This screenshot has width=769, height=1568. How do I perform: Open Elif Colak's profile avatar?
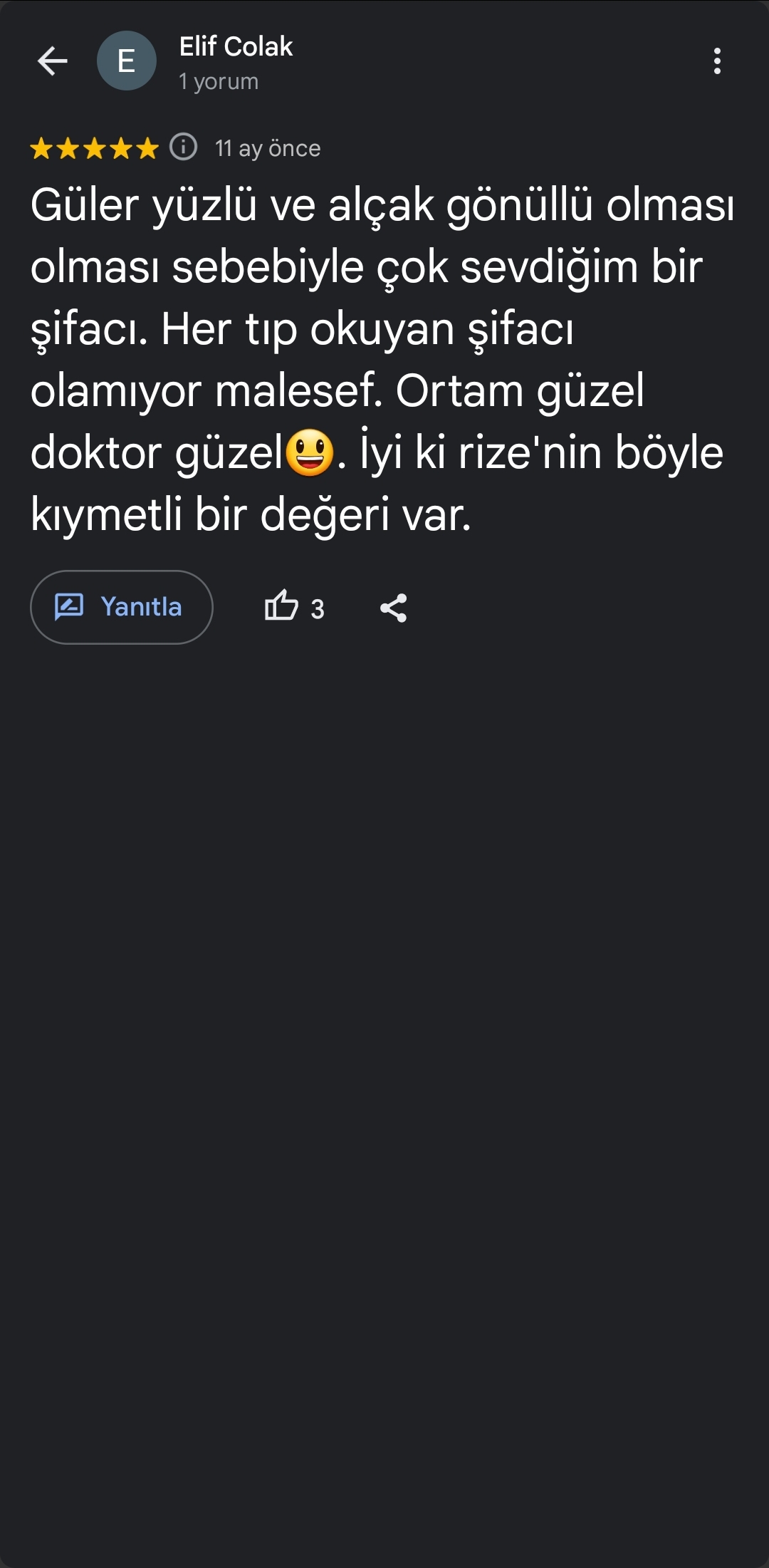coord(127,61)
